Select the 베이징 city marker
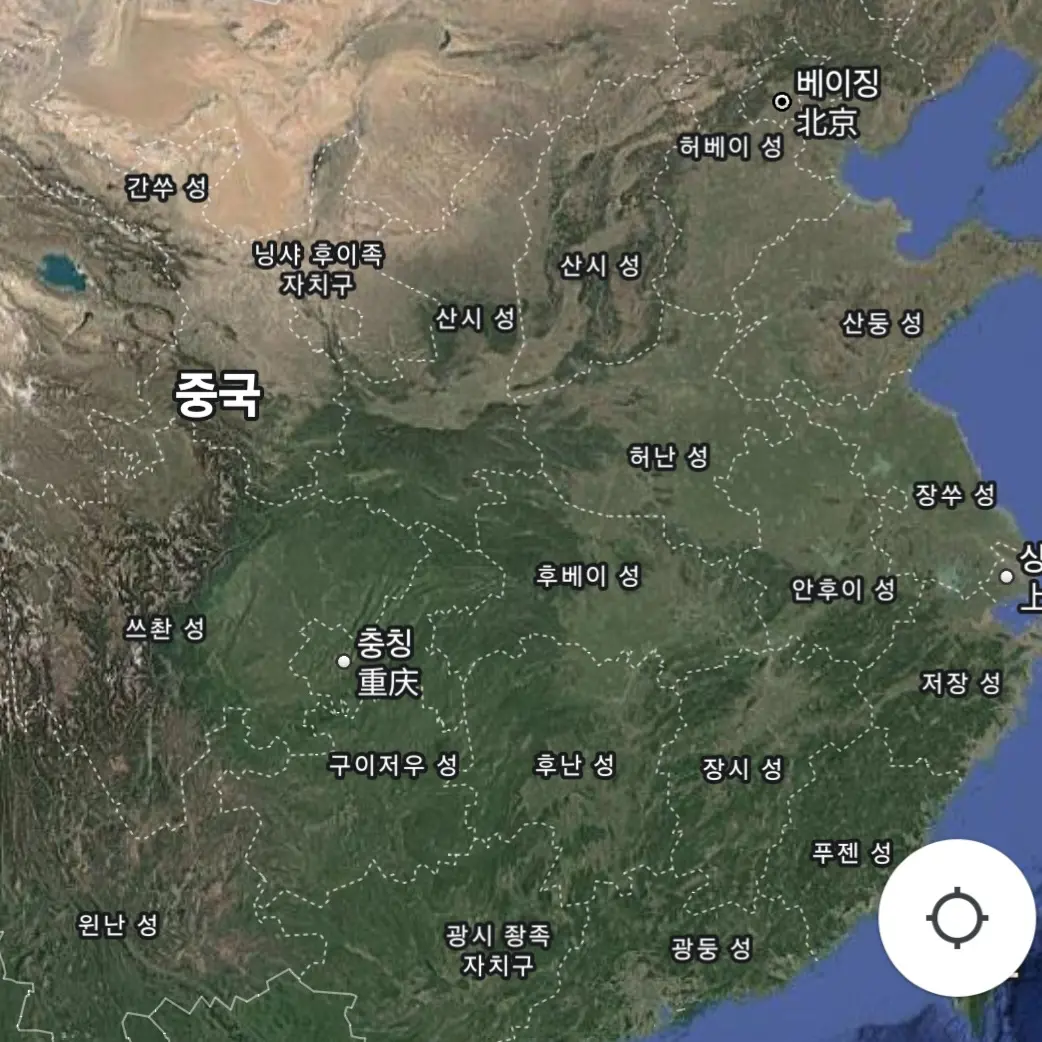The width and height of the screenshot is (1042, 1042). pos(782,101)
